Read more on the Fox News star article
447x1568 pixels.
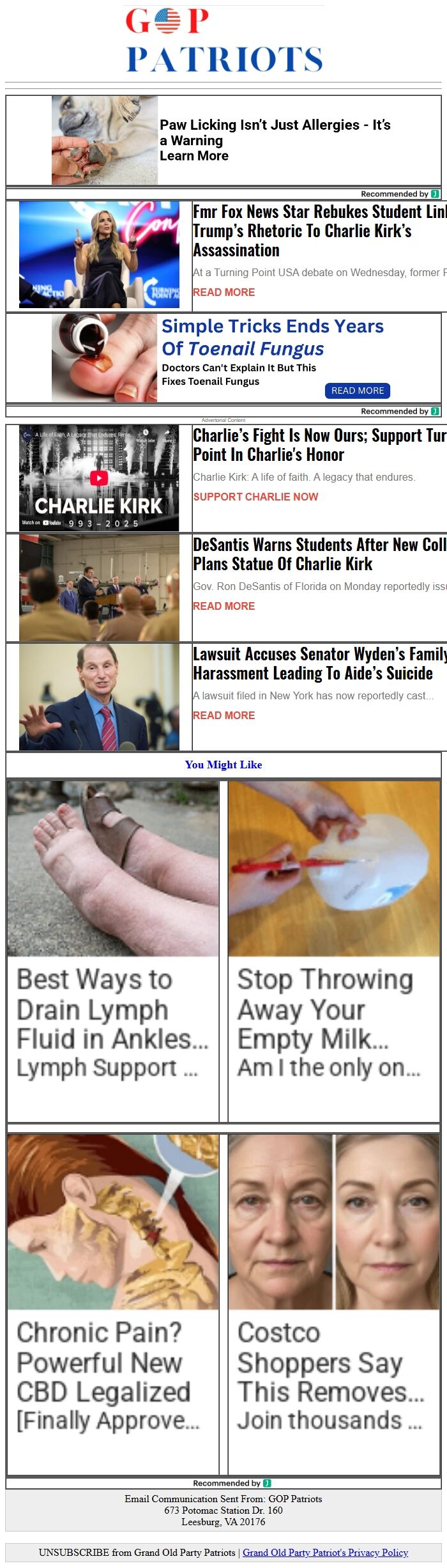tap(224, 292)
